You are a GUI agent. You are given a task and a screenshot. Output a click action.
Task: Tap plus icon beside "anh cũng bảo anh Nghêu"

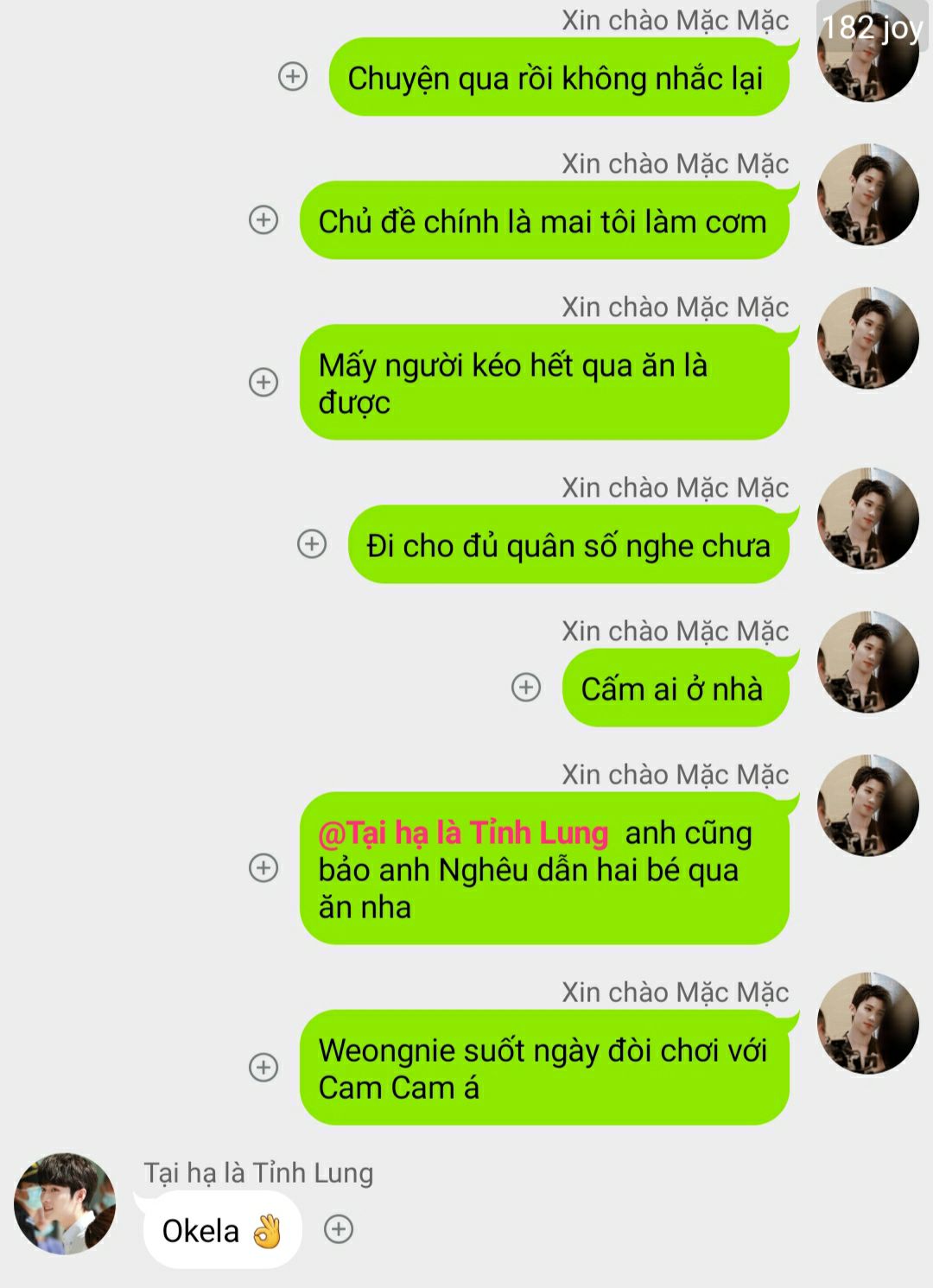pos(263,867)
